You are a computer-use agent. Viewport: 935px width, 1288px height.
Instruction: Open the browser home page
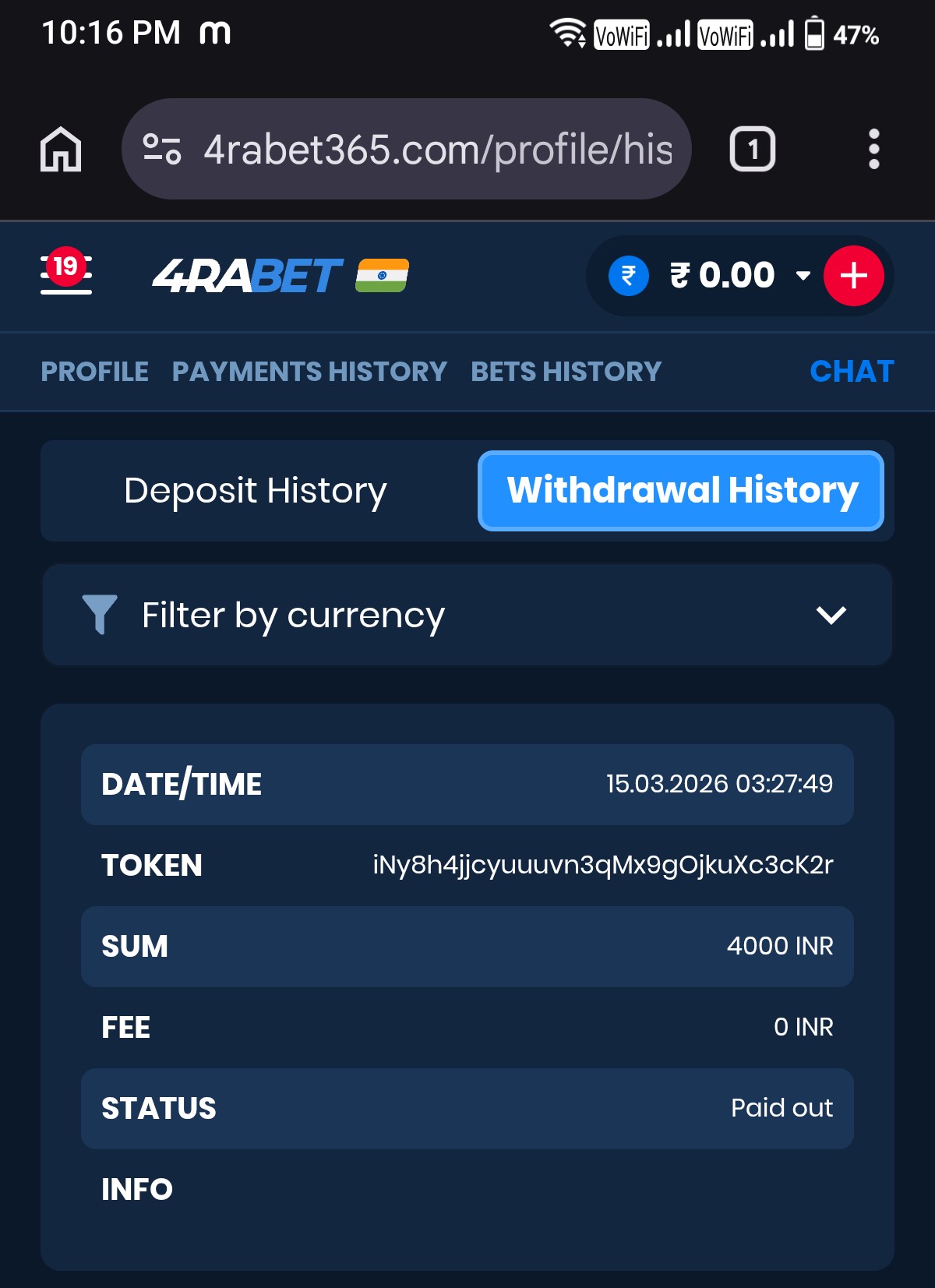(x=61, y=149)
